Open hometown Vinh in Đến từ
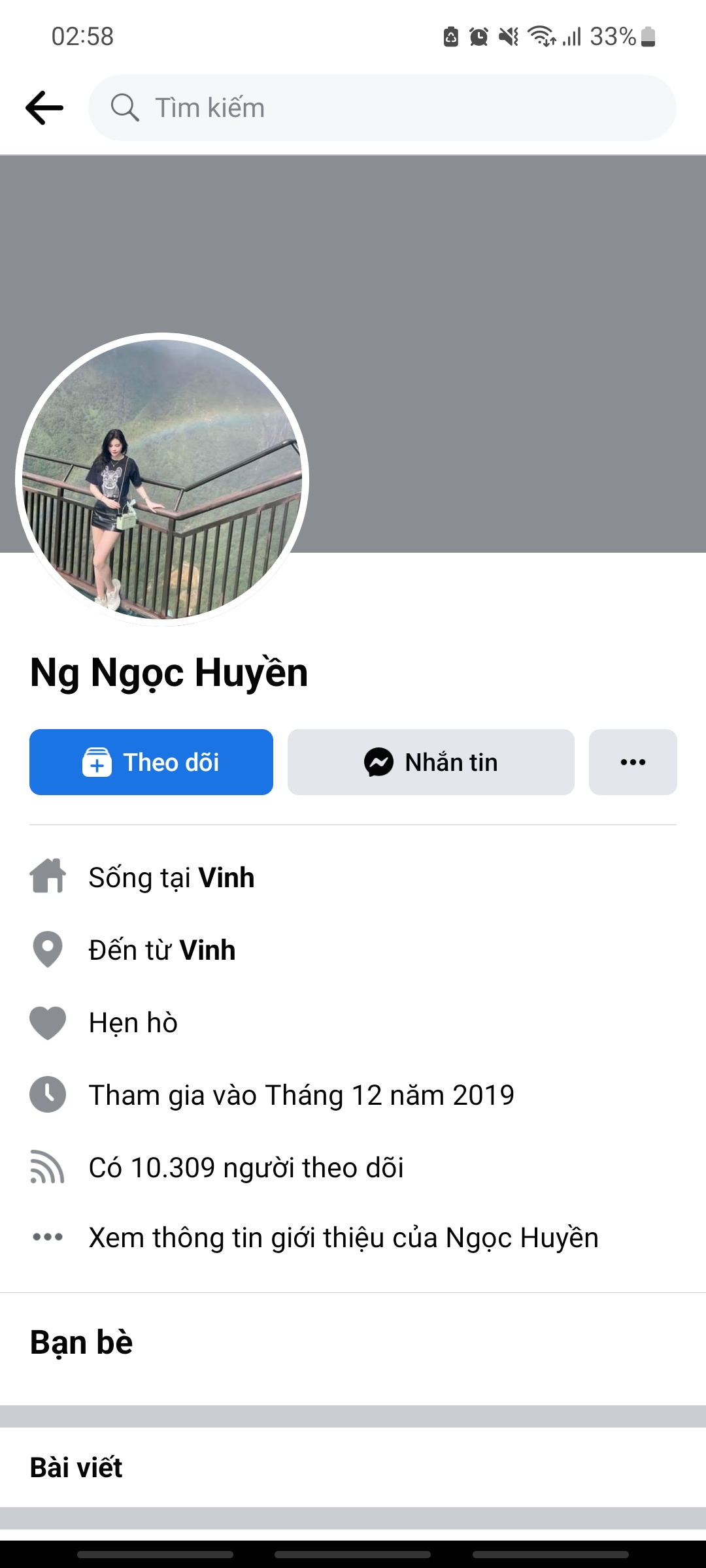Screen dimensions: 706x1568 pos(207,950)
